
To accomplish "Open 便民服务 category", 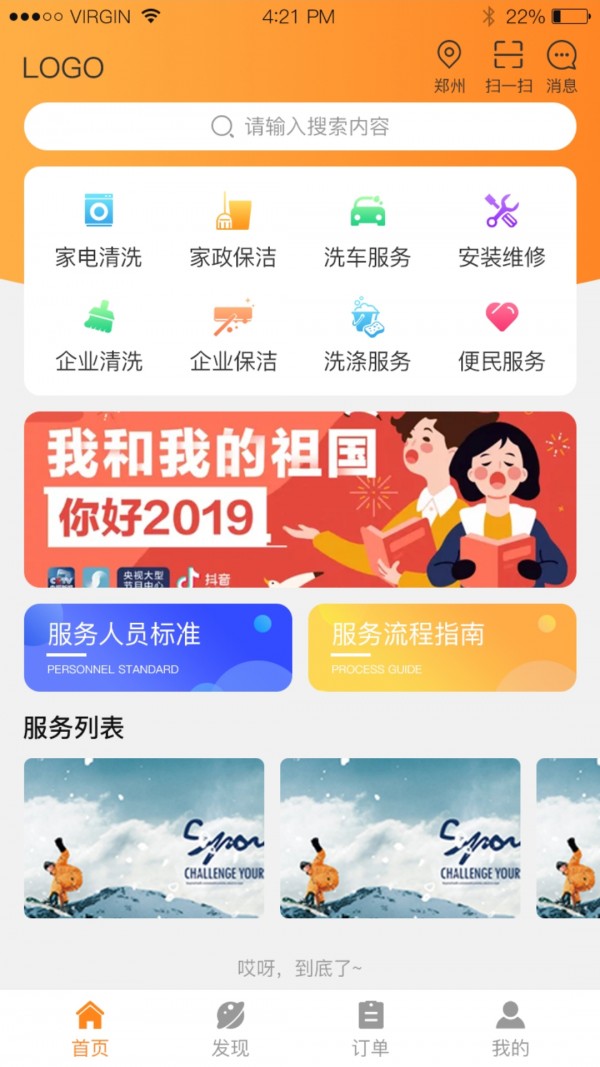I will [x=502, y=336].
